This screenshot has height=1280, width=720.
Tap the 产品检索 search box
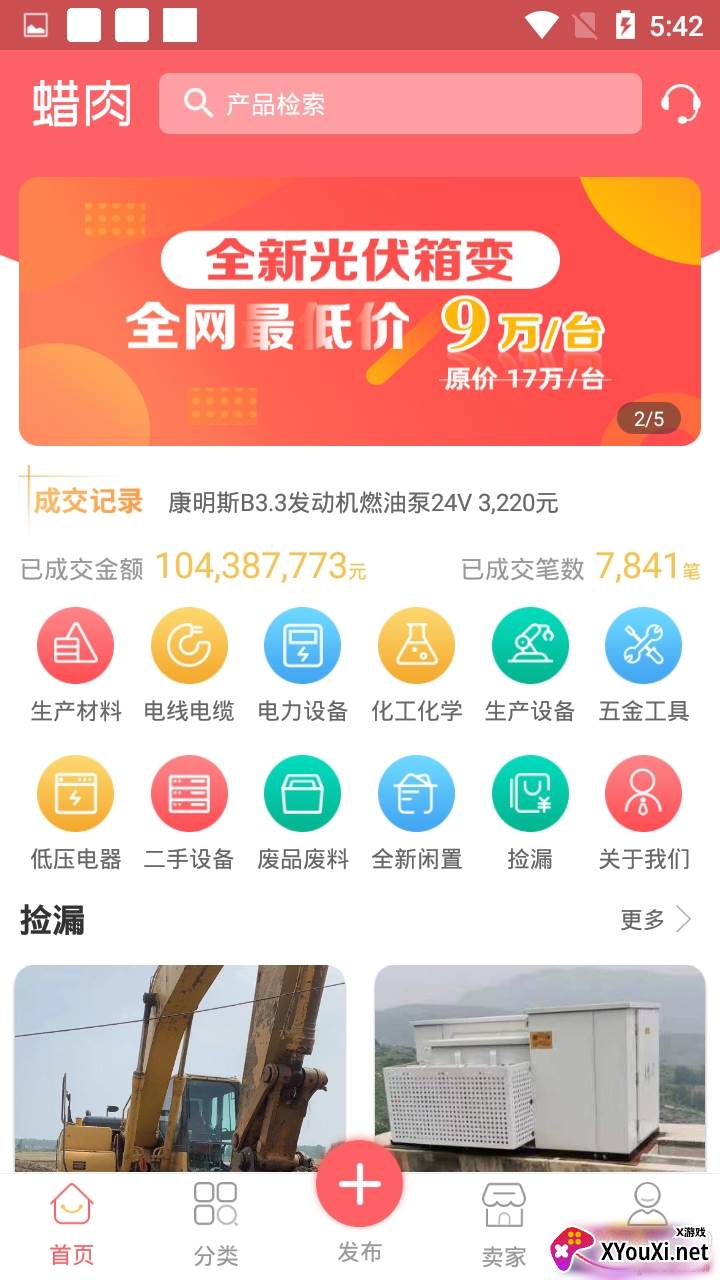(400, 103)
